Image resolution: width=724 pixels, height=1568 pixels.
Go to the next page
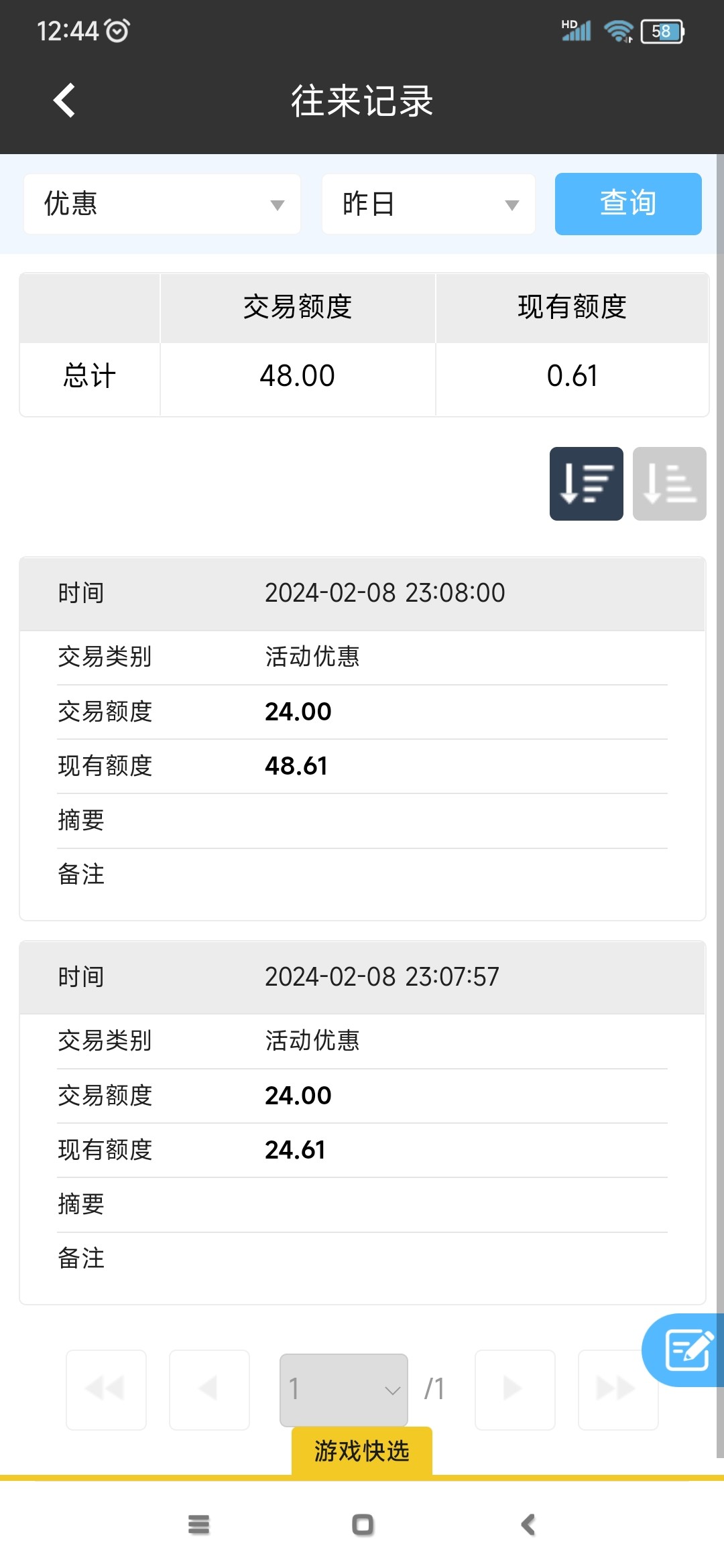click(x=514, y=1389)
